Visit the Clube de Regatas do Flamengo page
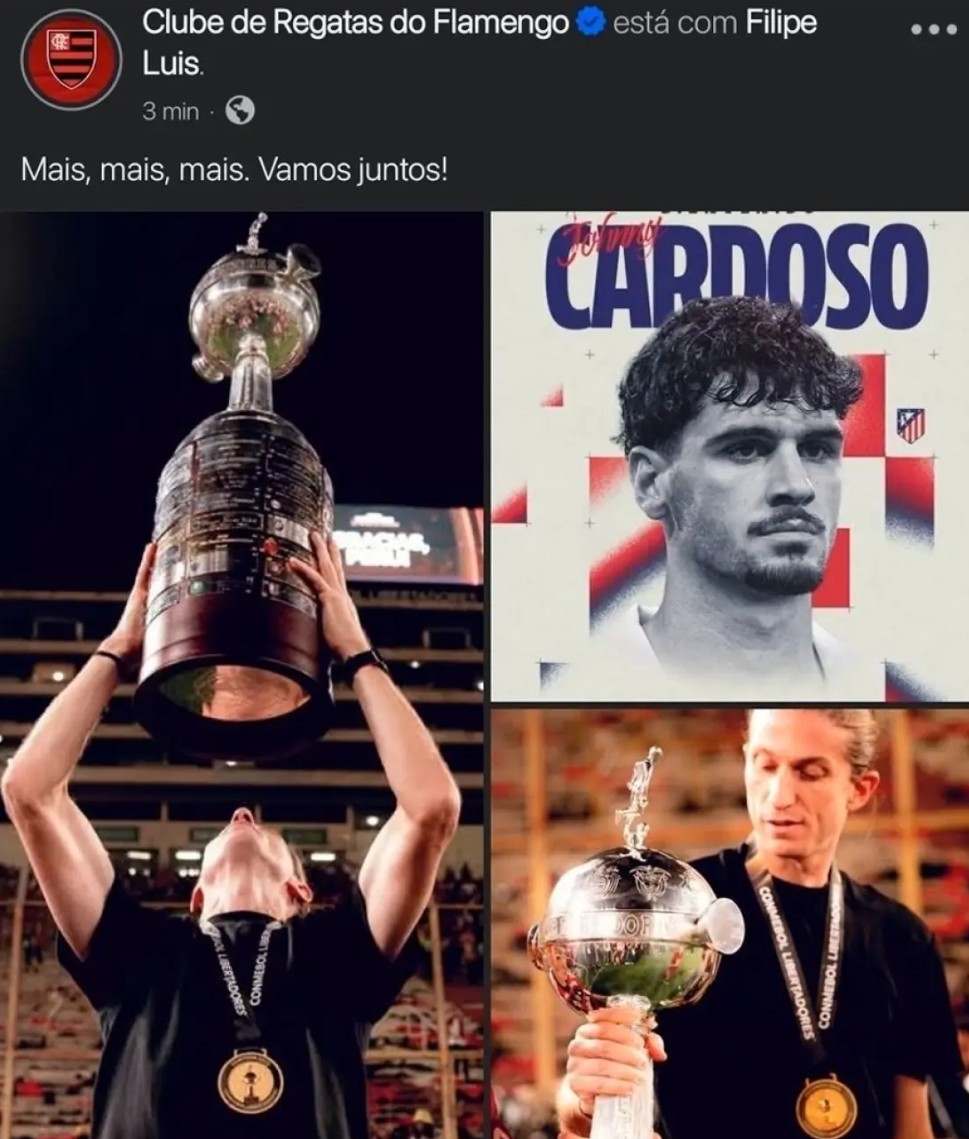This screenshot has width=969, height=1139. click(x=355, y=23)
